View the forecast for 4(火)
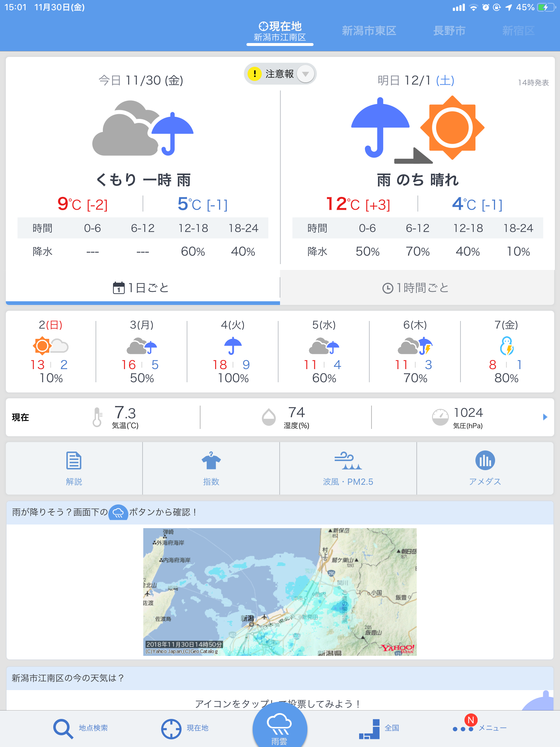The image size is (560, 747). (x=233, y=351)
